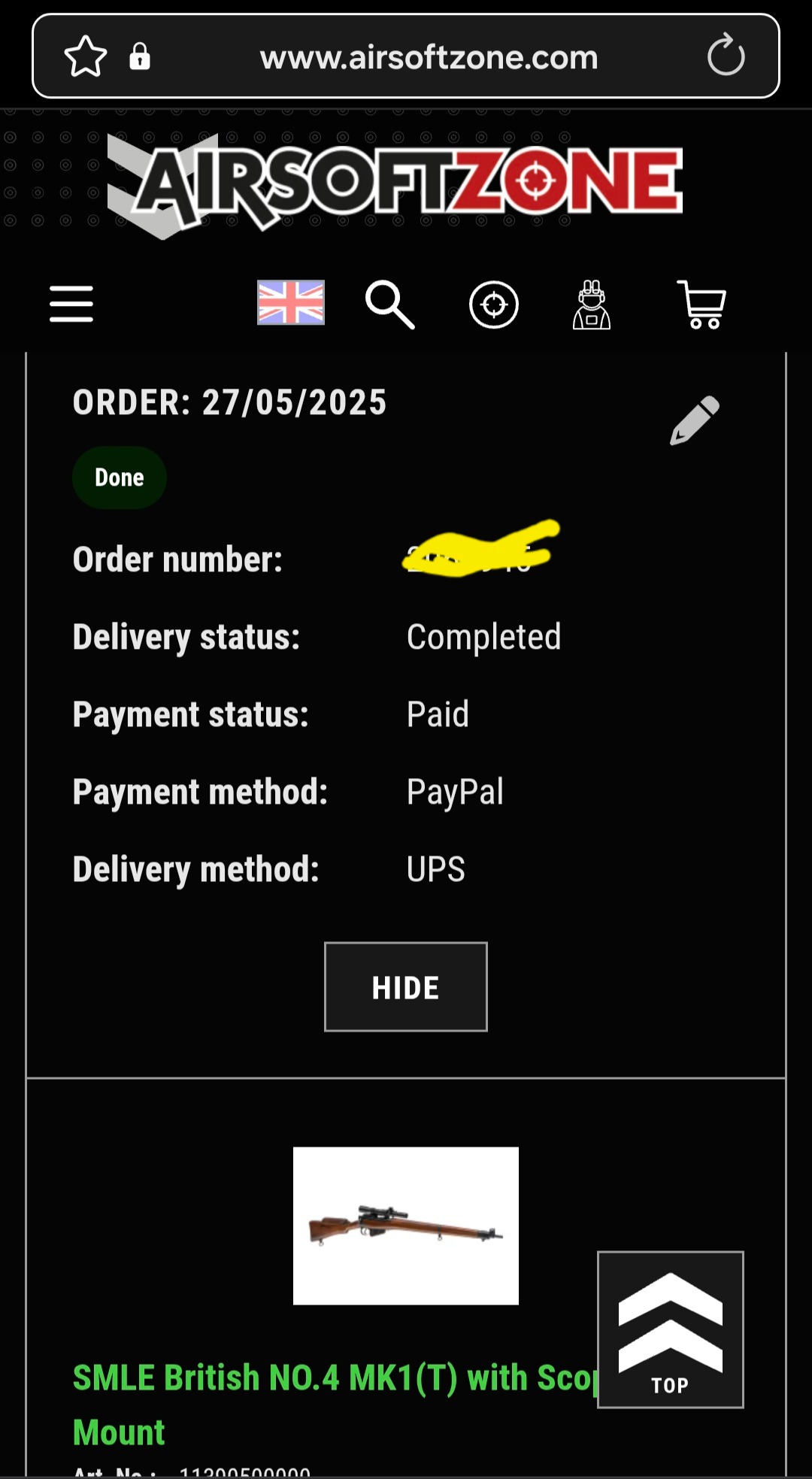Reload the page
The image size is (812, 1479).
point(726,55)
